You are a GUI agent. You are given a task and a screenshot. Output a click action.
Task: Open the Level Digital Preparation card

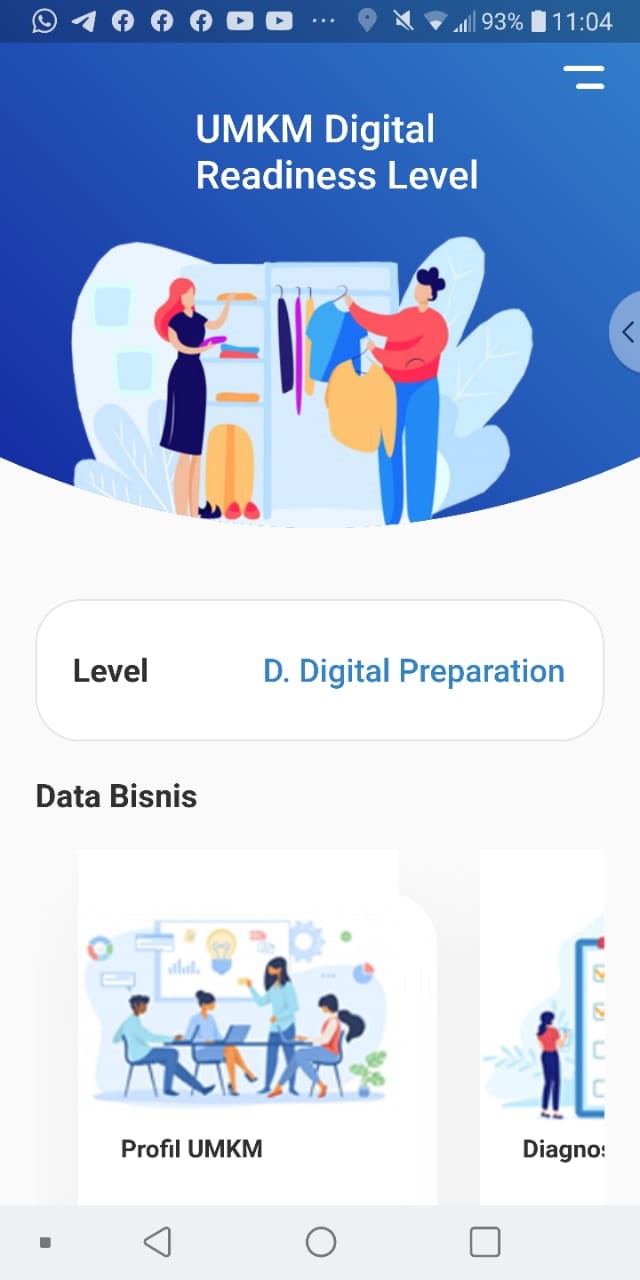(x=319, y=670)
